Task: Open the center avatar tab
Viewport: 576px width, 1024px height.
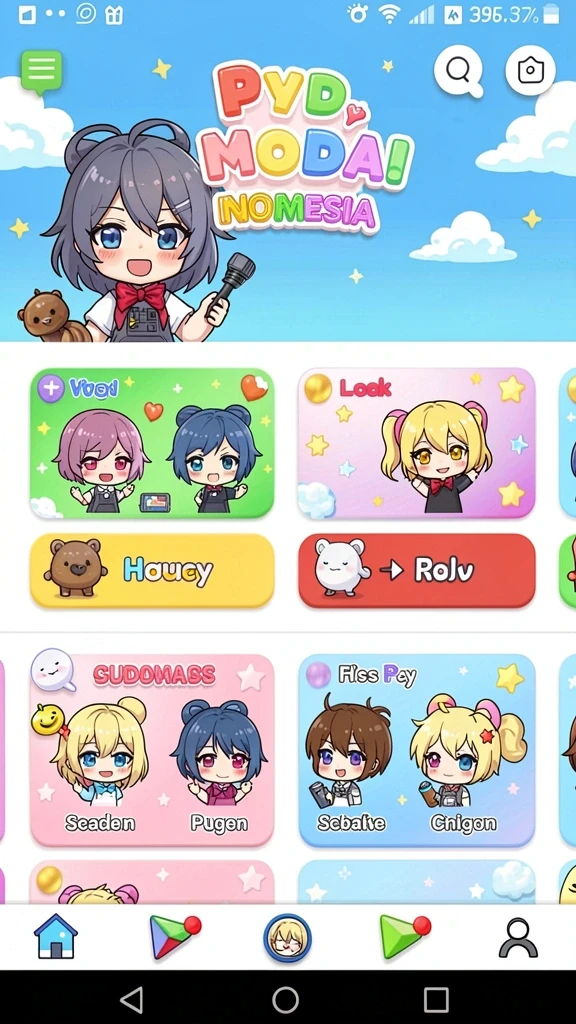Action: 287,938
